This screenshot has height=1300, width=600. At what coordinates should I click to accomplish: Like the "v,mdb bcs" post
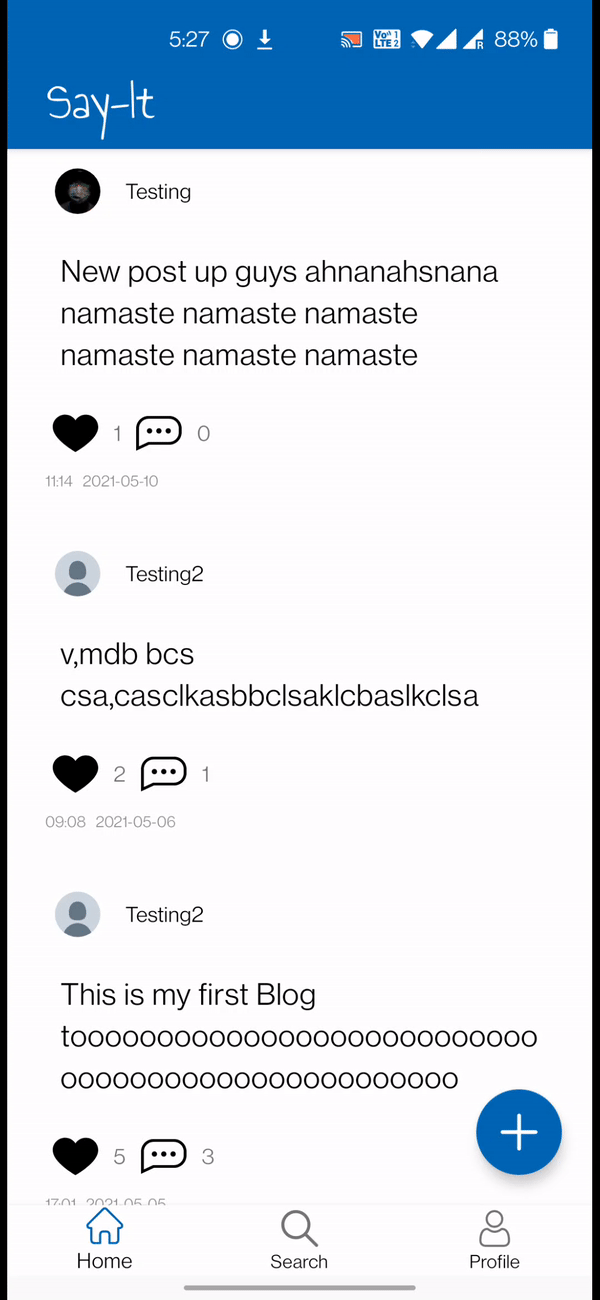pos(75,774)
